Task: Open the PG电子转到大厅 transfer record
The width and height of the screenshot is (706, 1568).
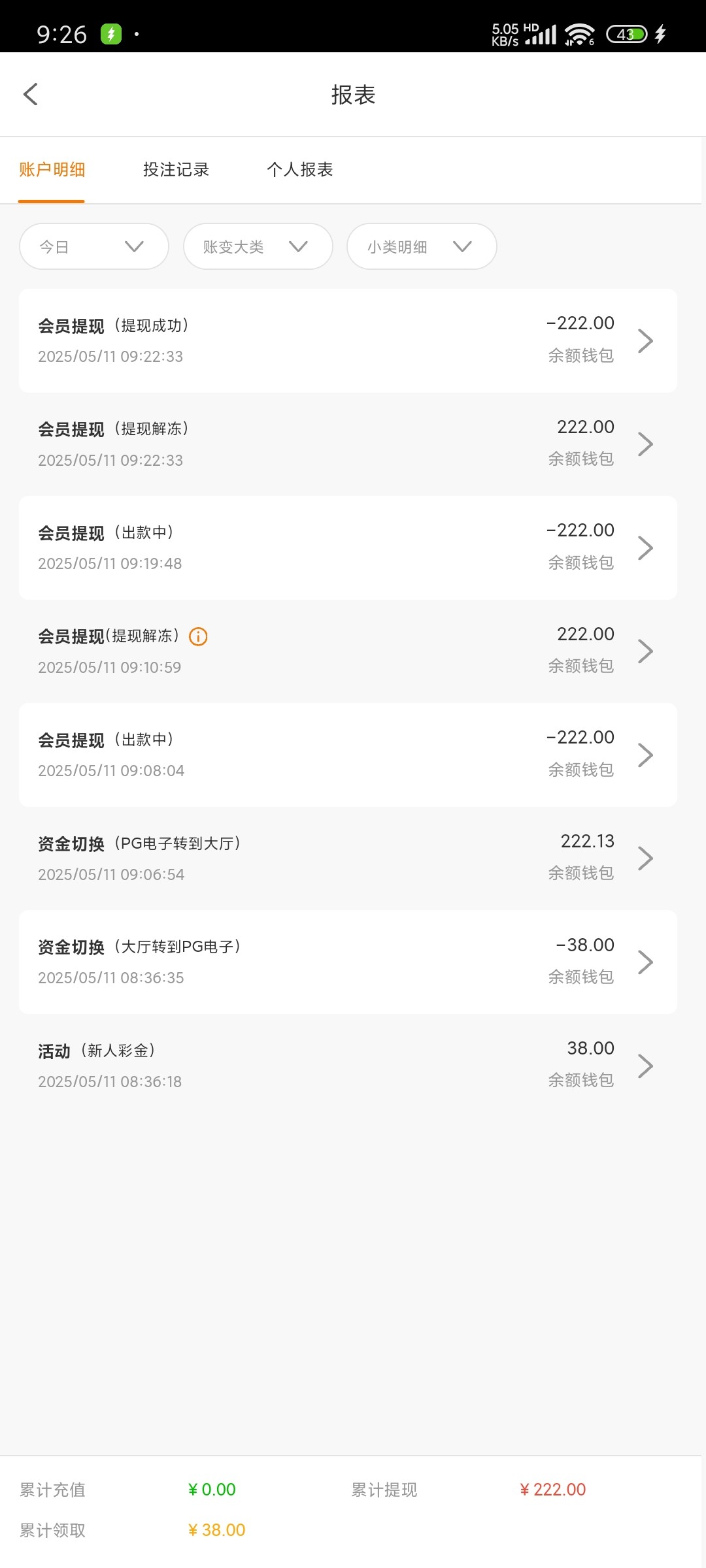Action: click(x=348, y=858)
